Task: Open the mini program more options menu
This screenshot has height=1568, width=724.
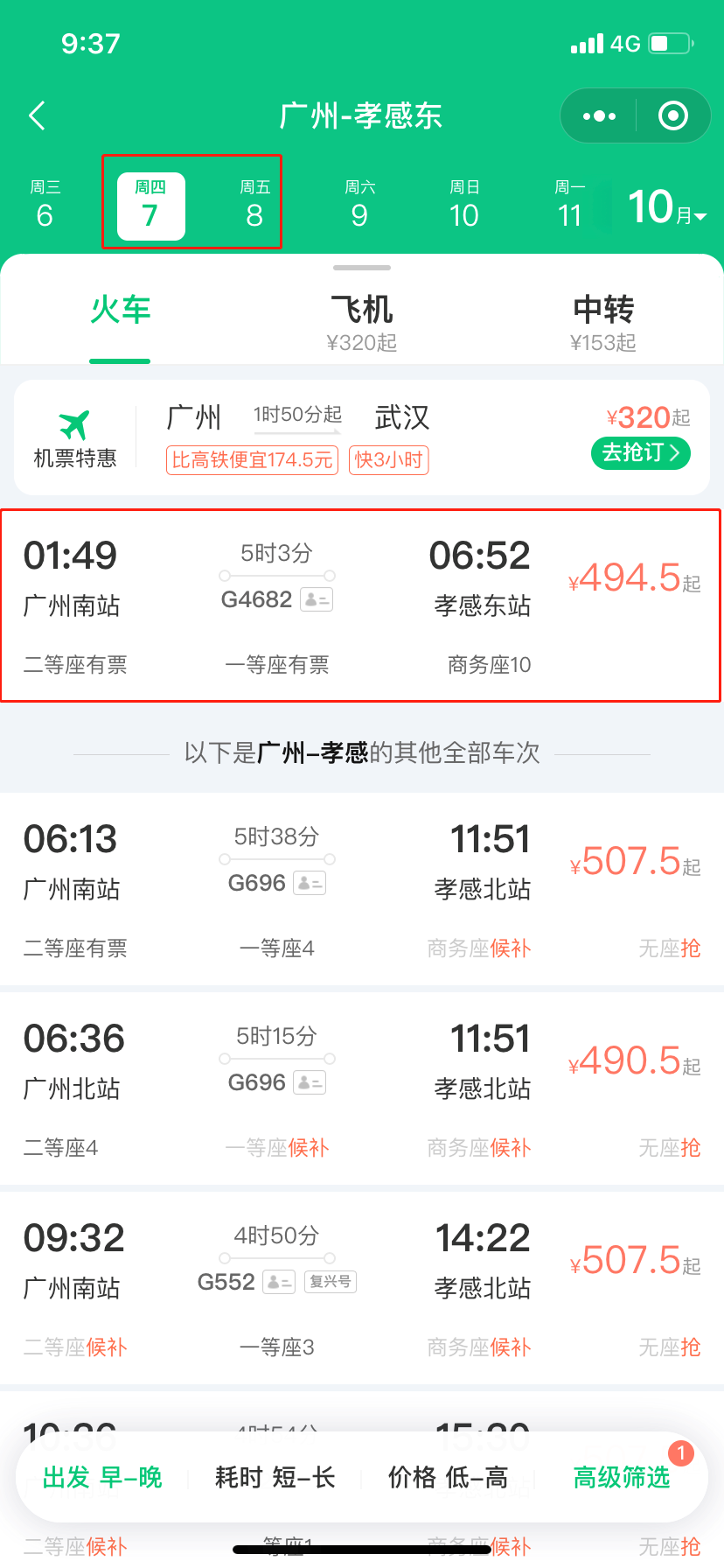Action: pyautogui.click(x=599, y=115)
